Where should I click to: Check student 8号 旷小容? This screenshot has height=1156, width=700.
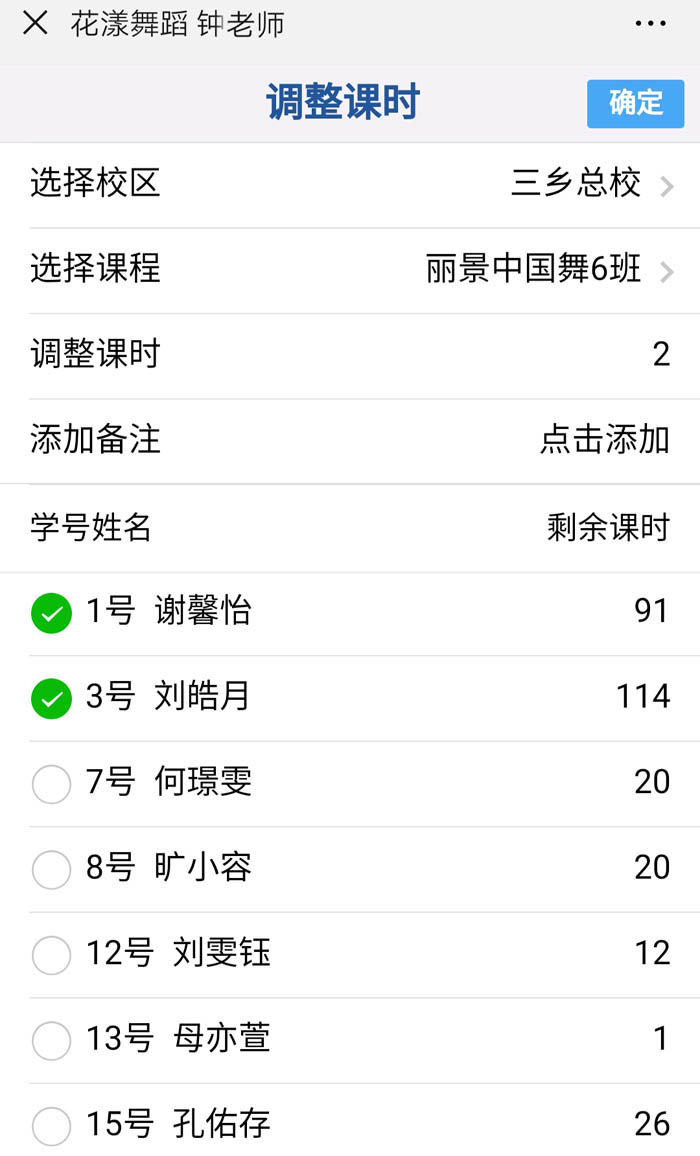pyautogui.click(x=52, y=869)
